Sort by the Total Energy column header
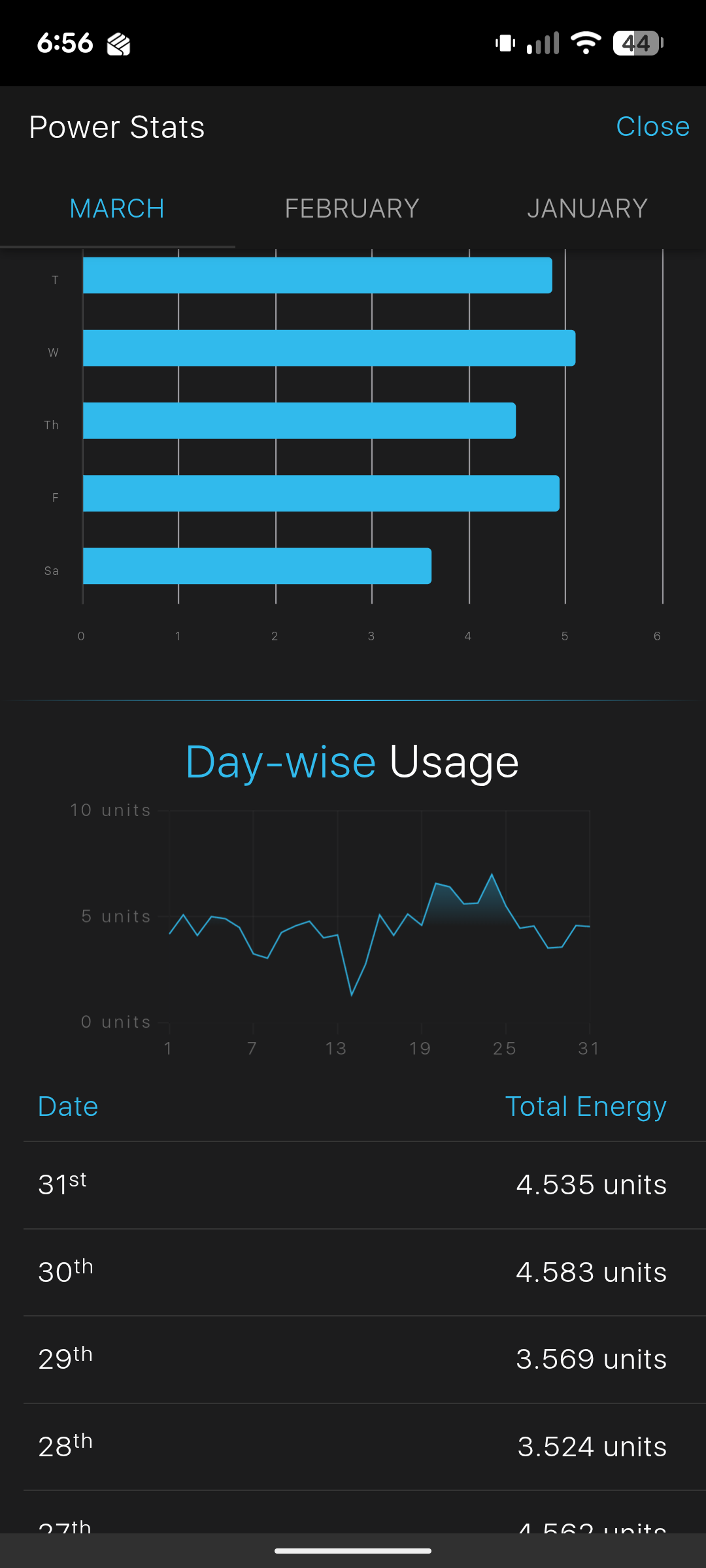The height and width of the screenshot is (1568, 706). (x=585, y=1106)
